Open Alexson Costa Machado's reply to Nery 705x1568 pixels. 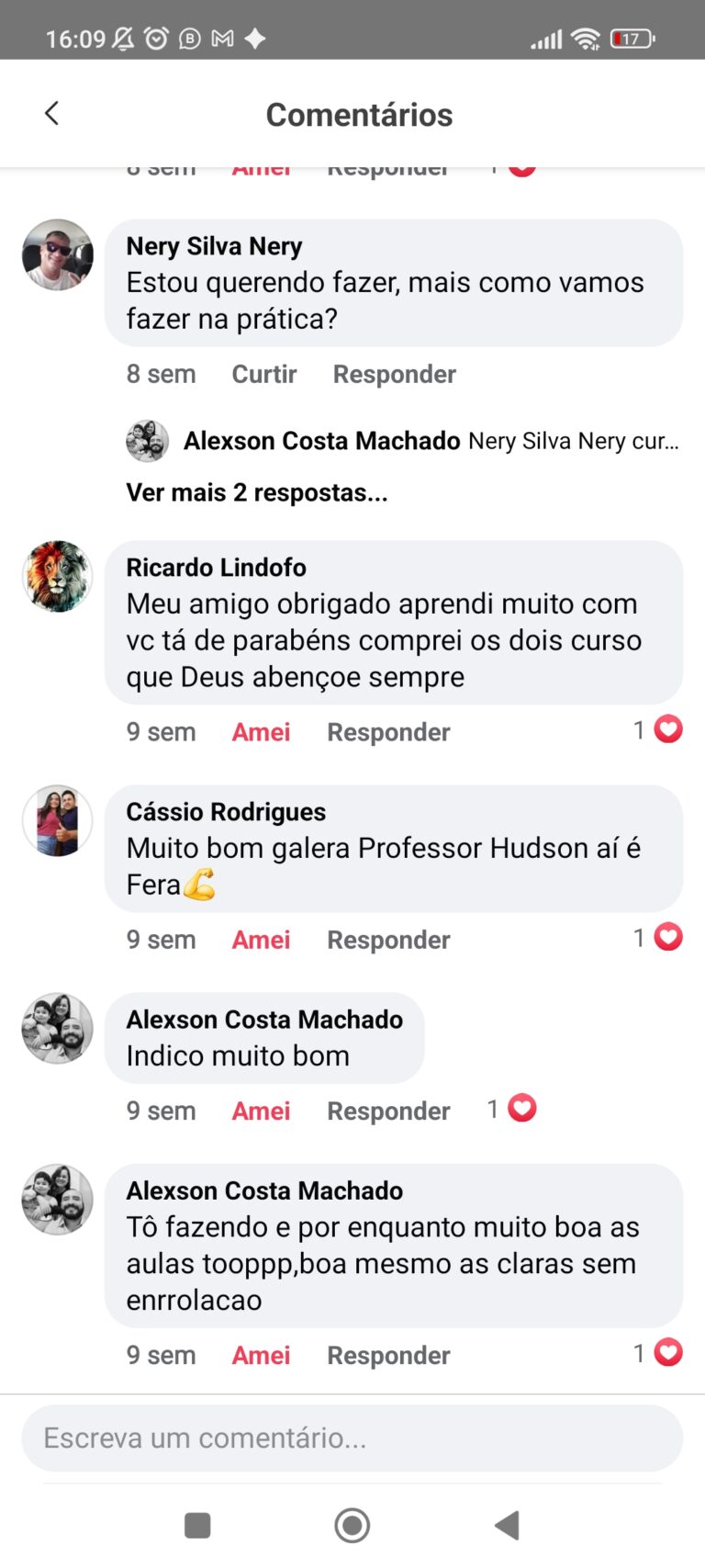(431, 442)
